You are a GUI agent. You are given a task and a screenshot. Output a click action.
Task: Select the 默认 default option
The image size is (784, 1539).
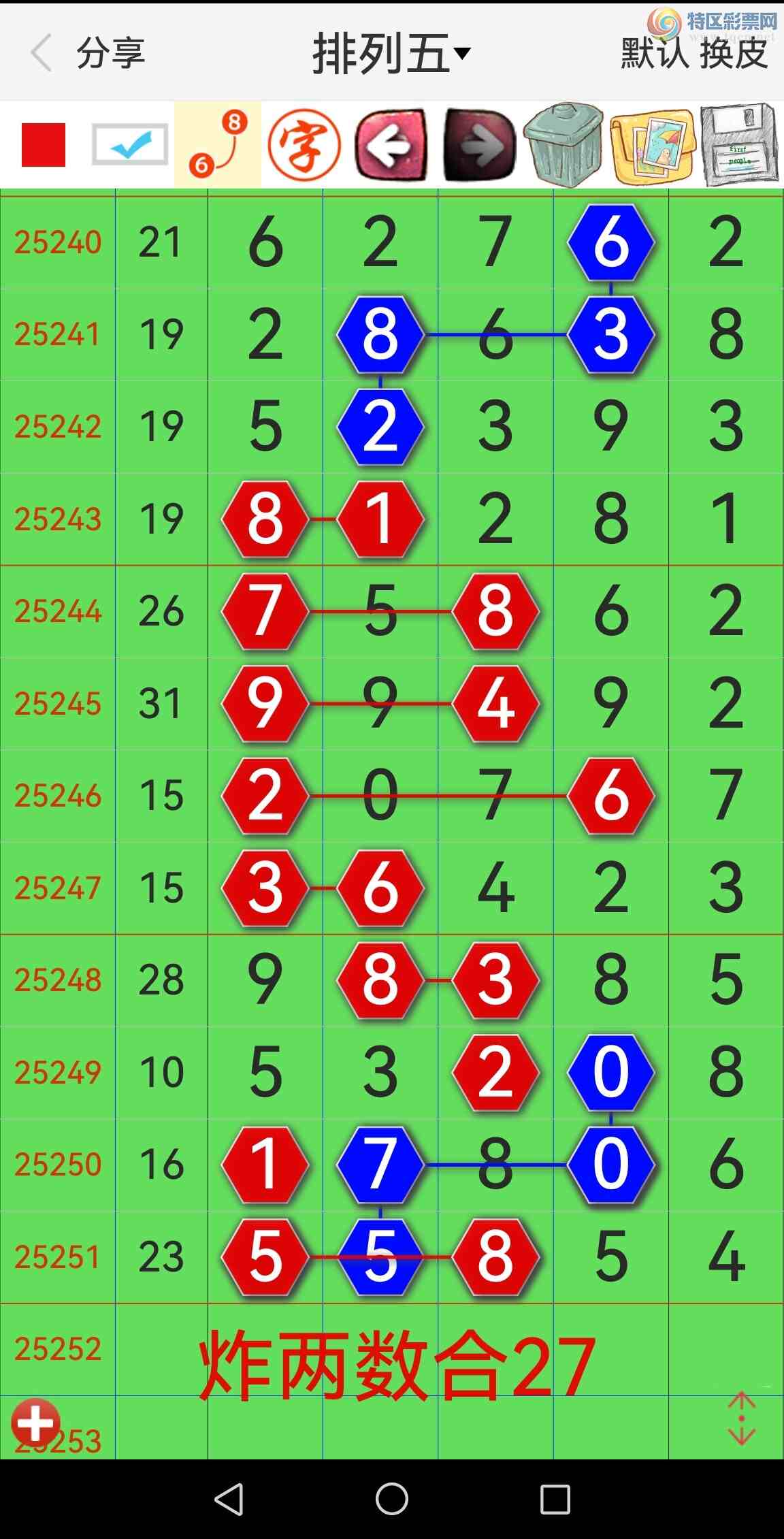pyautogui.click(x=654, y=53)
